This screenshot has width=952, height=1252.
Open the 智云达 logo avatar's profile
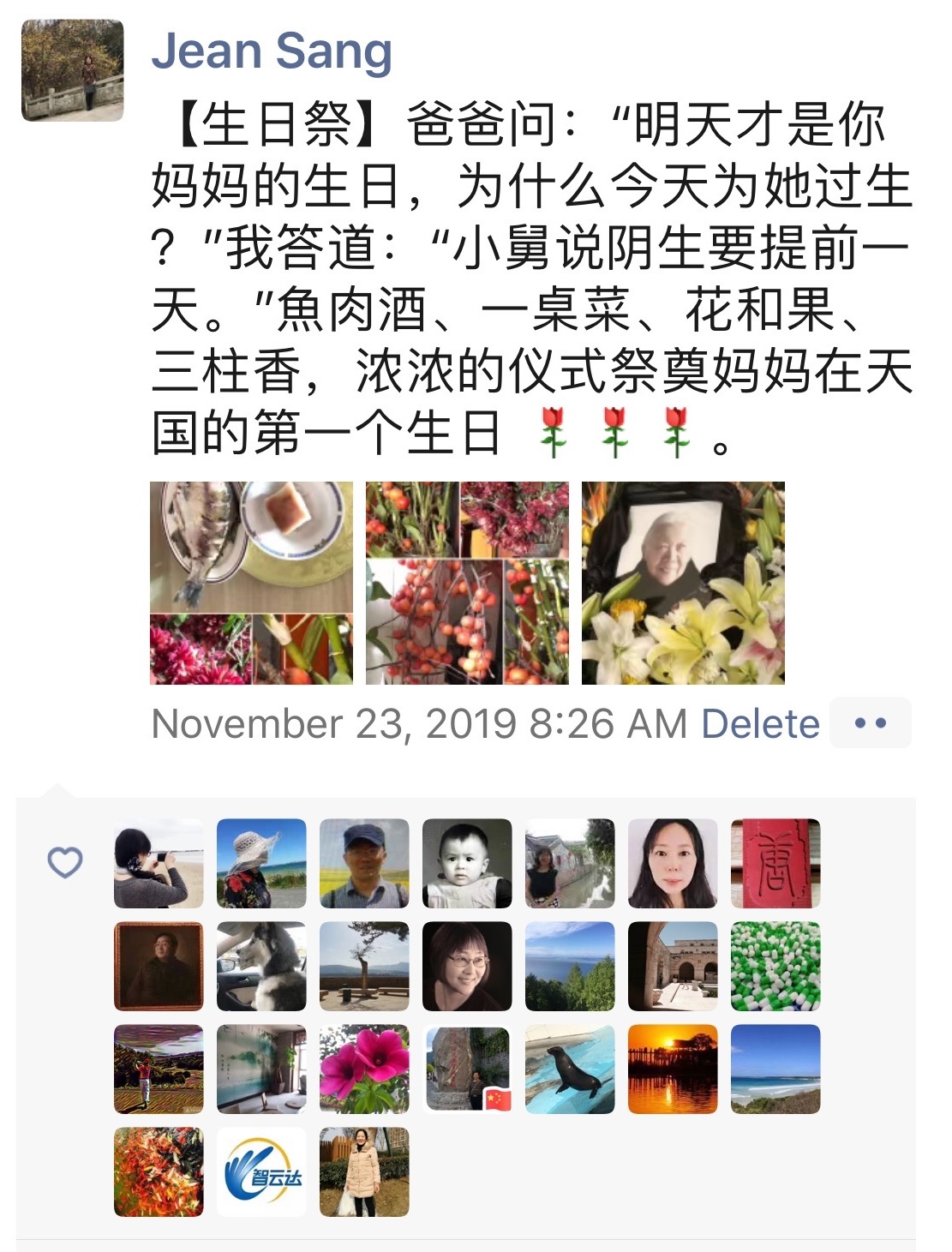click(x=261, y=1171)
